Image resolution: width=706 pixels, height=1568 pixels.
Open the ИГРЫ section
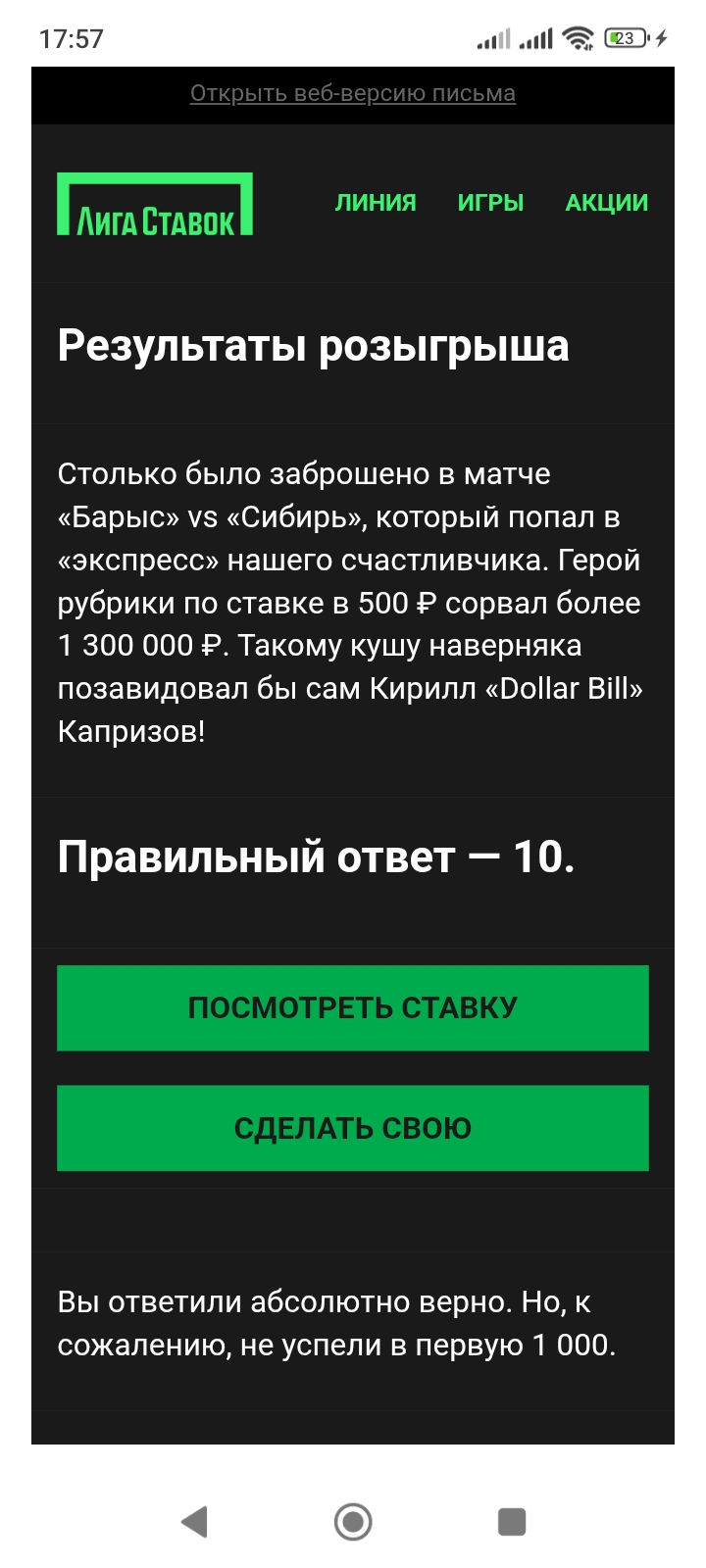490,203
